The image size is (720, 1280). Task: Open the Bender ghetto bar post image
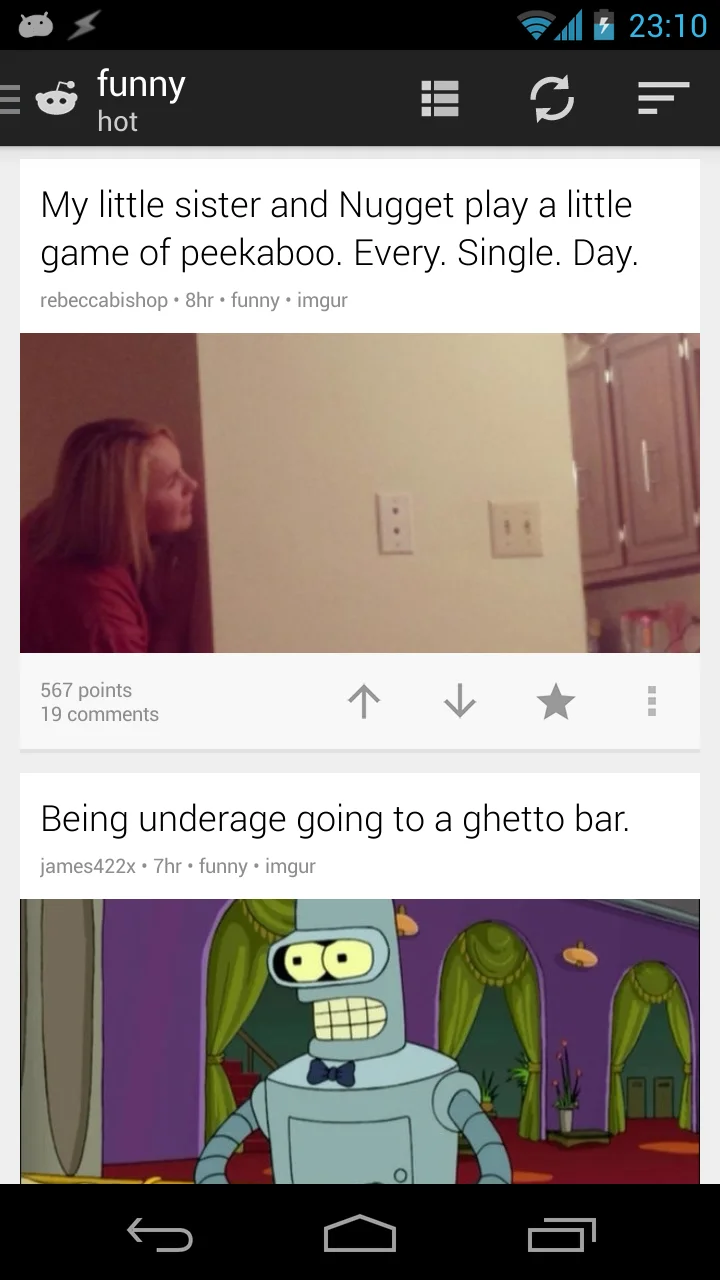[360, 1041]
